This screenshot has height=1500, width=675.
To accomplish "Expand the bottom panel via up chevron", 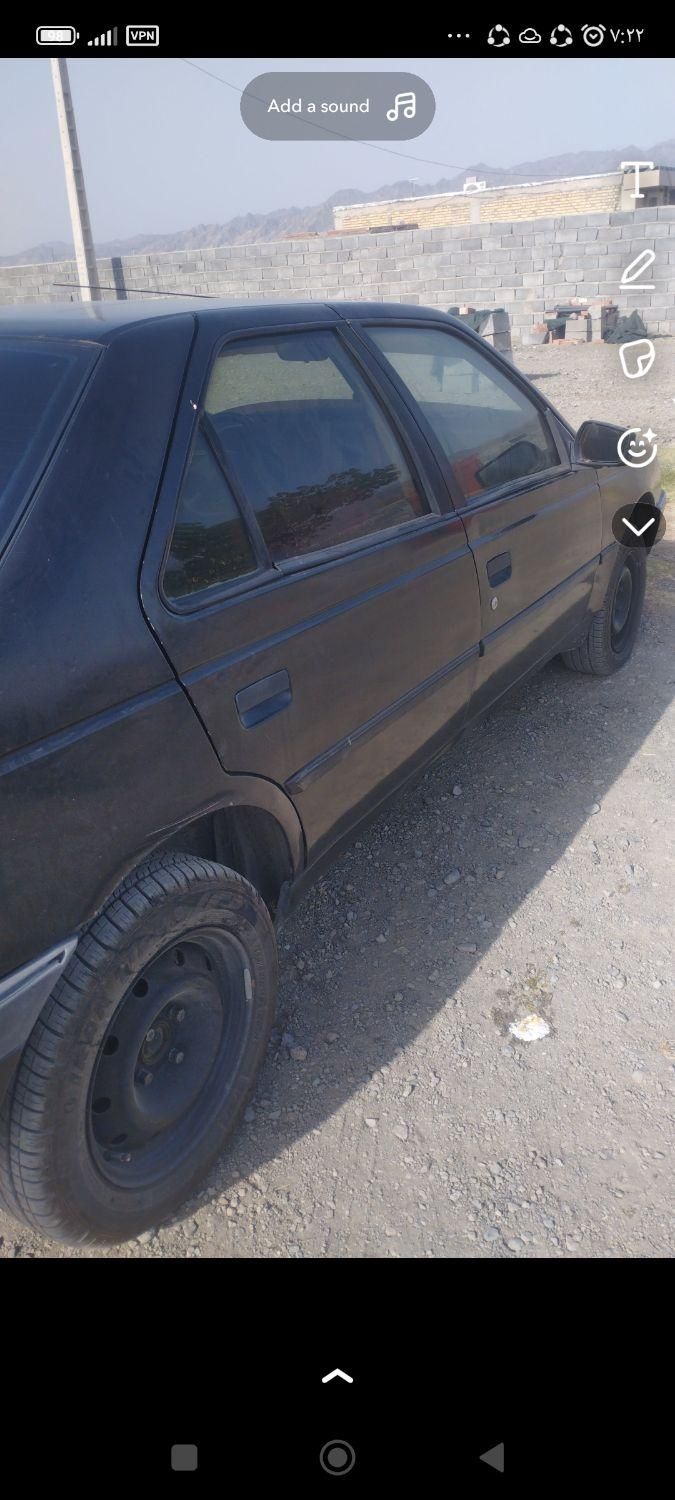I will click(x=337, y=1376).
